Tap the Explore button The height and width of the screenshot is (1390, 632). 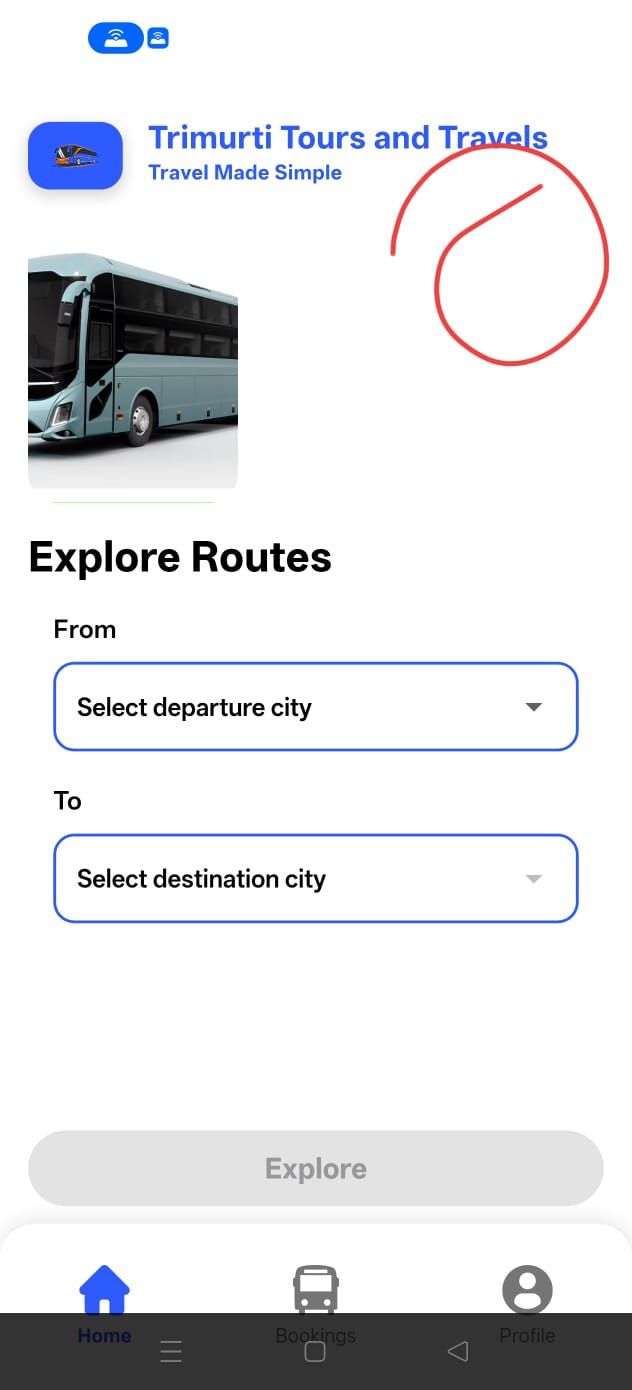click(315, 1168)
